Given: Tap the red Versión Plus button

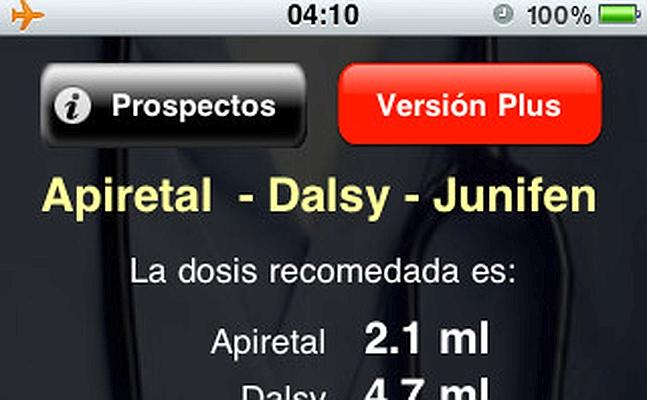Looking at the screenshot, I should click(469, 105).
